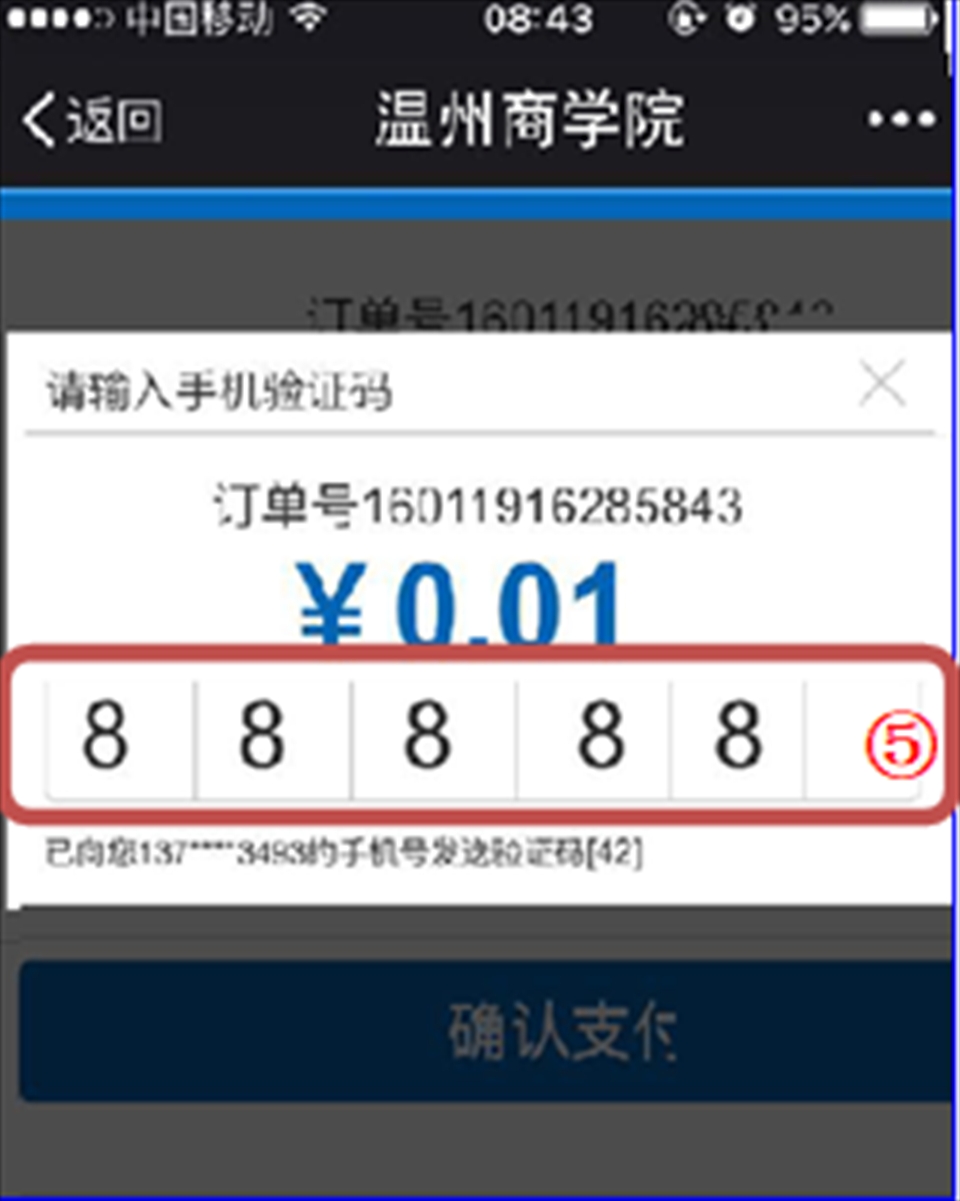Screen dimensions: 960x1201
Task: Close the verification code dialog
Action: 882,384
